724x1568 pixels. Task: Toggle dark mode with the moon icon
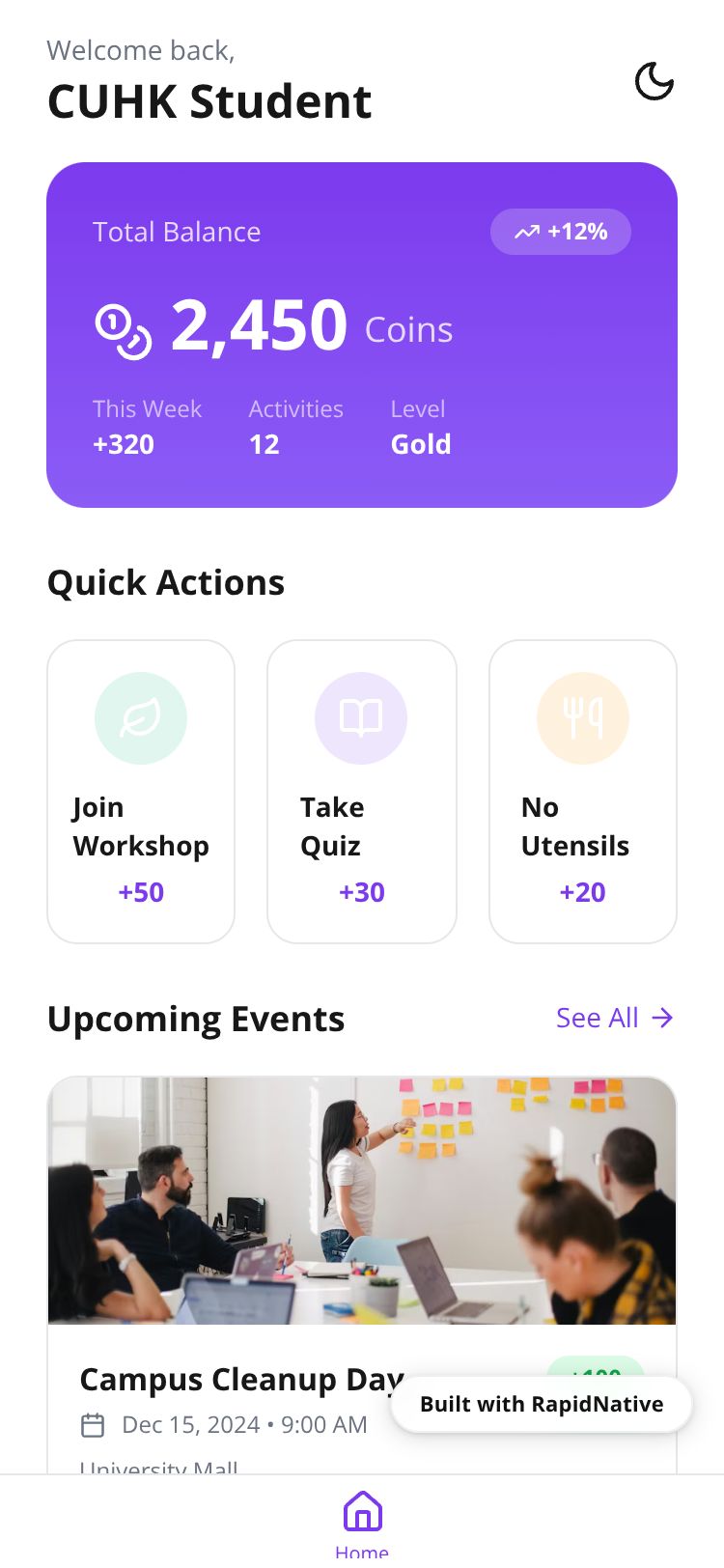tap(654, 82)
